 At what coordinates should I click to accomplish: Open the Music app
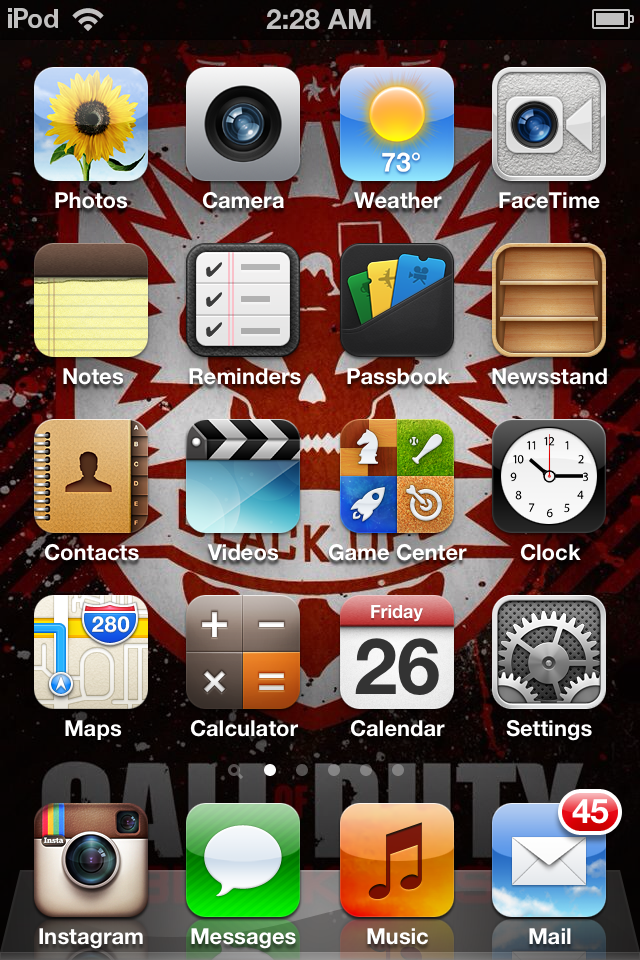pos(397,860)
